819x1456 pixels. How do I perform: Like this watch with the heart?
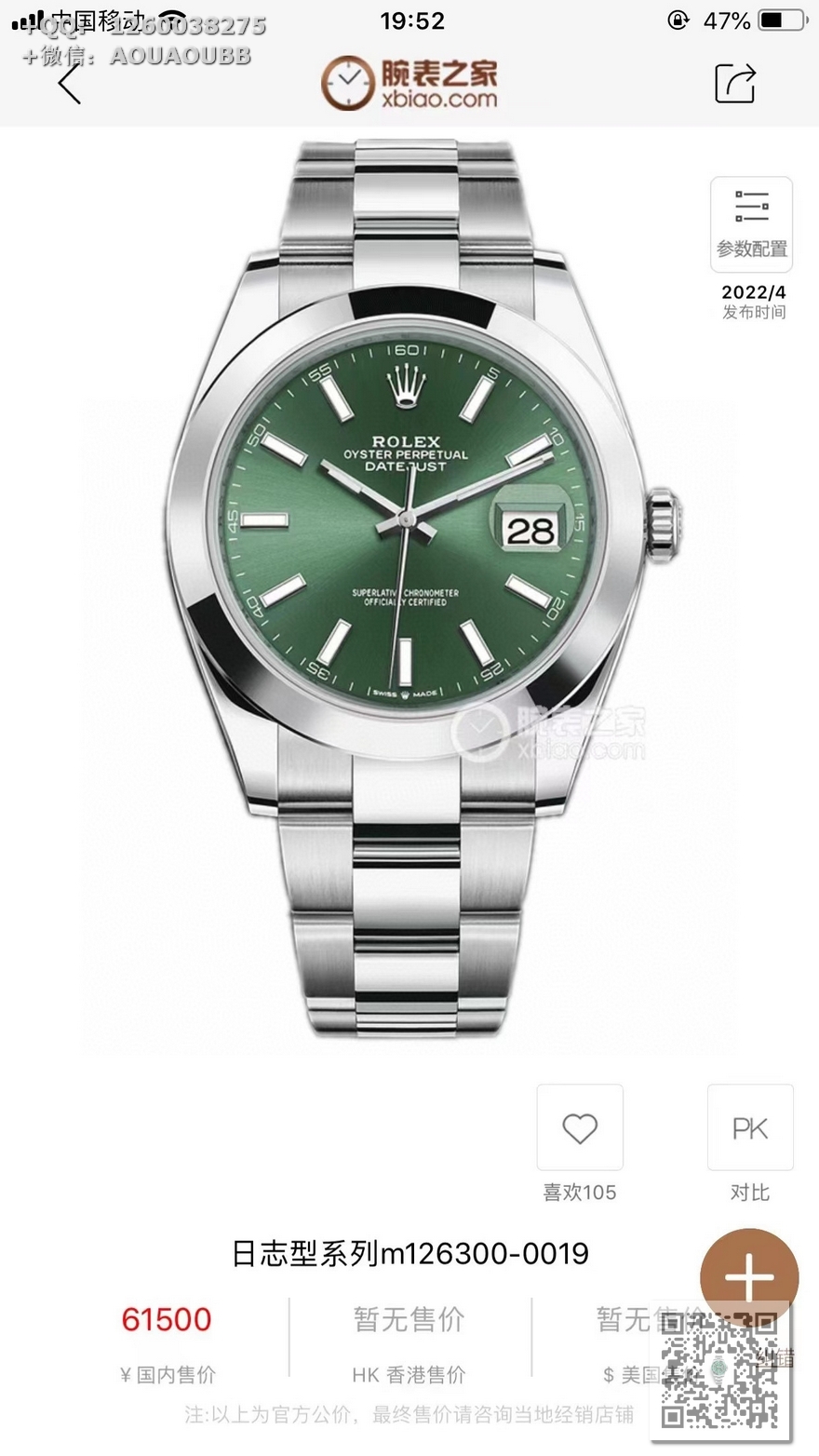coord(579,1128)
